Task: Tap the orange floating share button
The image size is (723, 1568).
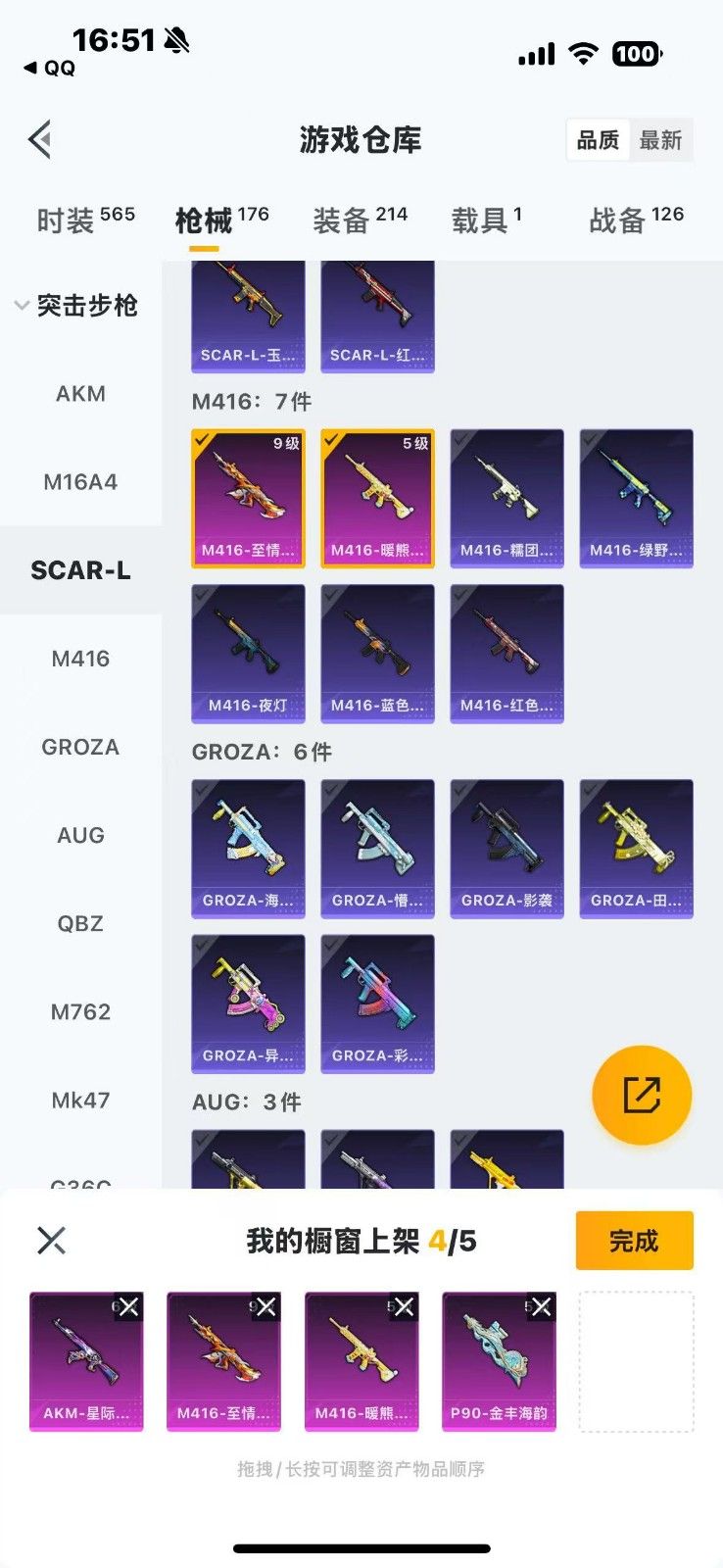Action: pos(642,1095)
